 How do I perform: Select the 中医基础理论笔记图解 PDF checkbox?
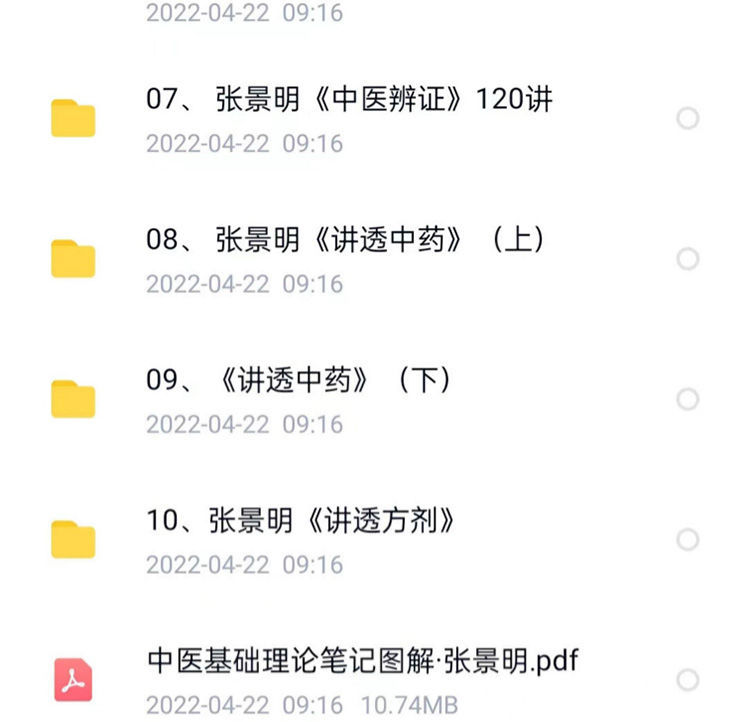pyautogui.click(x=688, y=680)
